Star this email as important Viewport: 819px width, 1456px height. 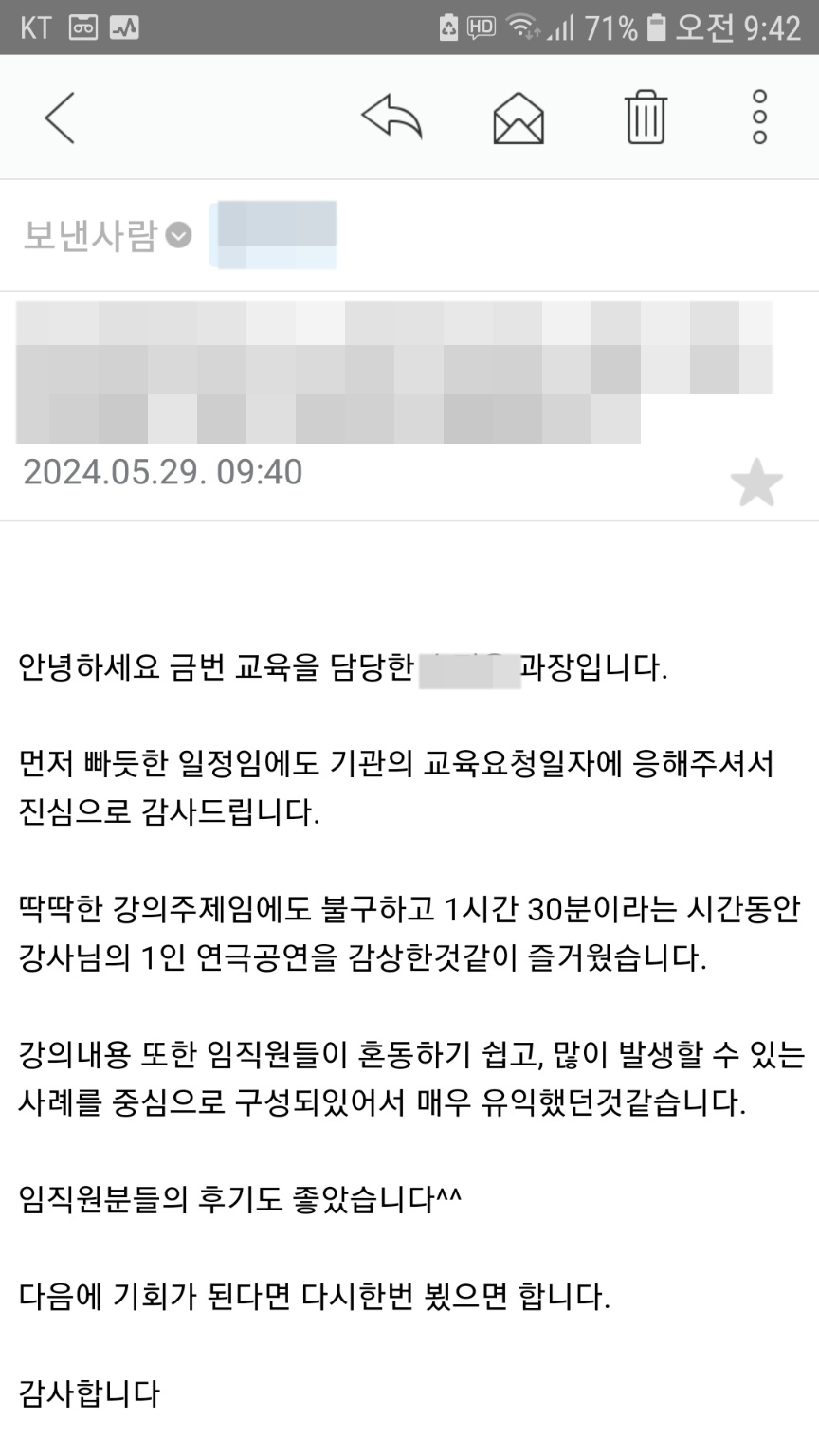coord(756,482)
